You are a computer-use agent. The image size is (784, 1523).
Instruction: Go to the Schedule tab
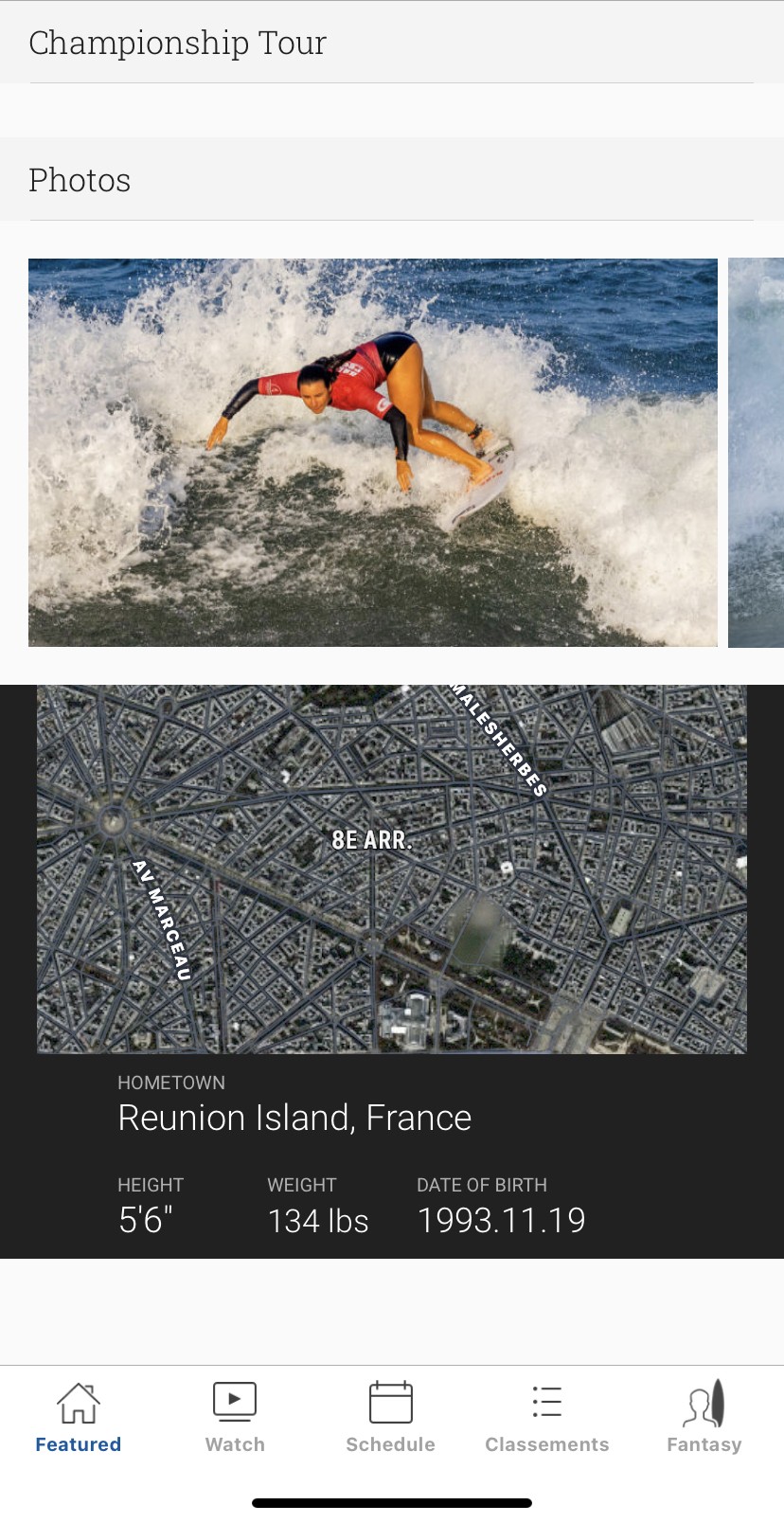390,1417
